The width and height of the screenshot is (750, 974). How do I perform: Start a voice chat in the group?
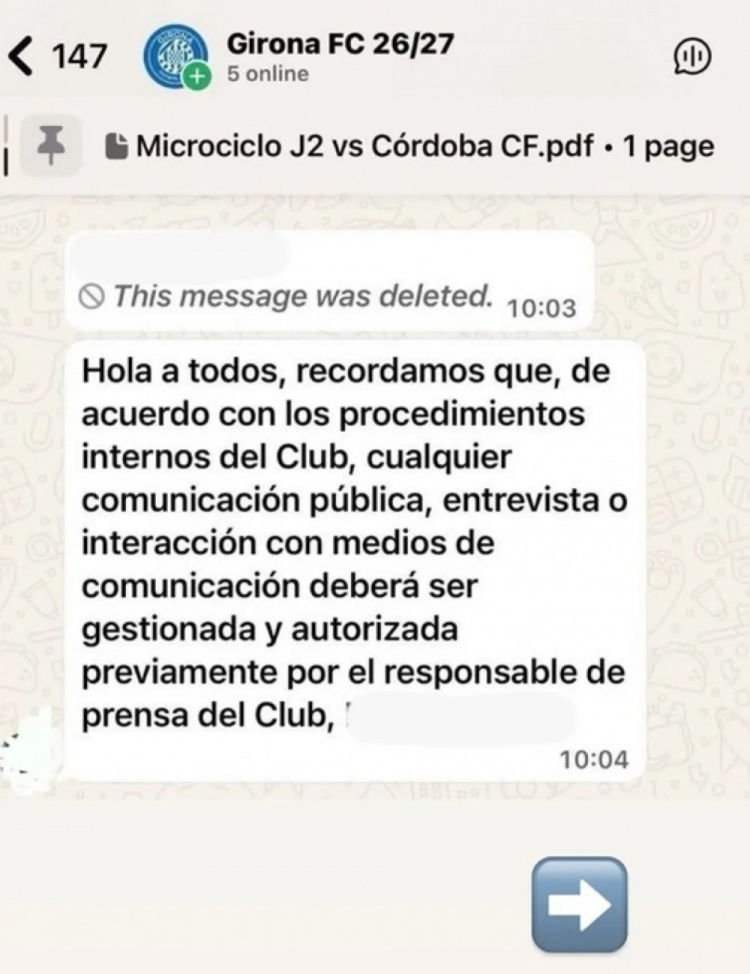[x=692, y=57]
